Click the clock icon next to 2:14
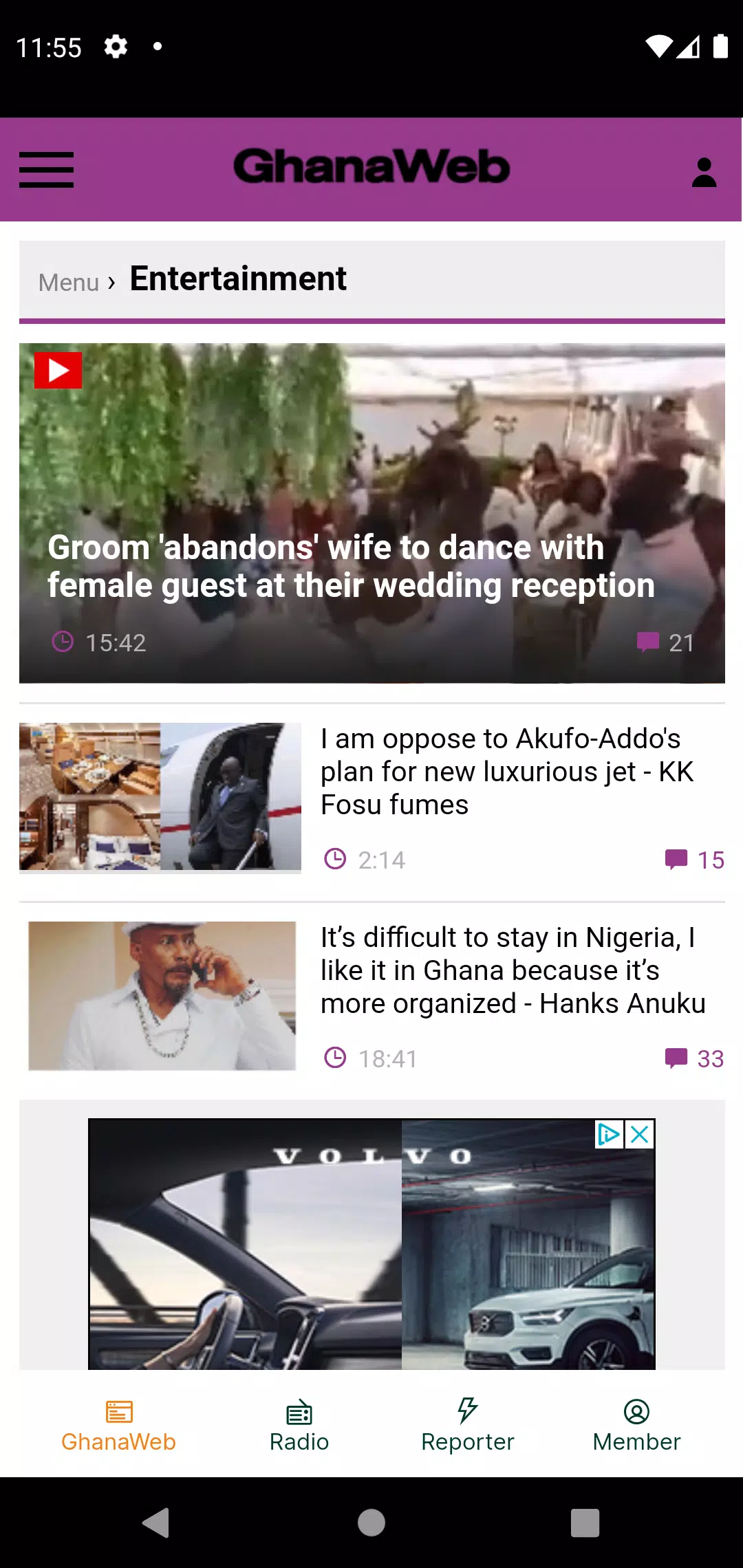The width and height of the screenshot is (743, 1568). (335, 858)
